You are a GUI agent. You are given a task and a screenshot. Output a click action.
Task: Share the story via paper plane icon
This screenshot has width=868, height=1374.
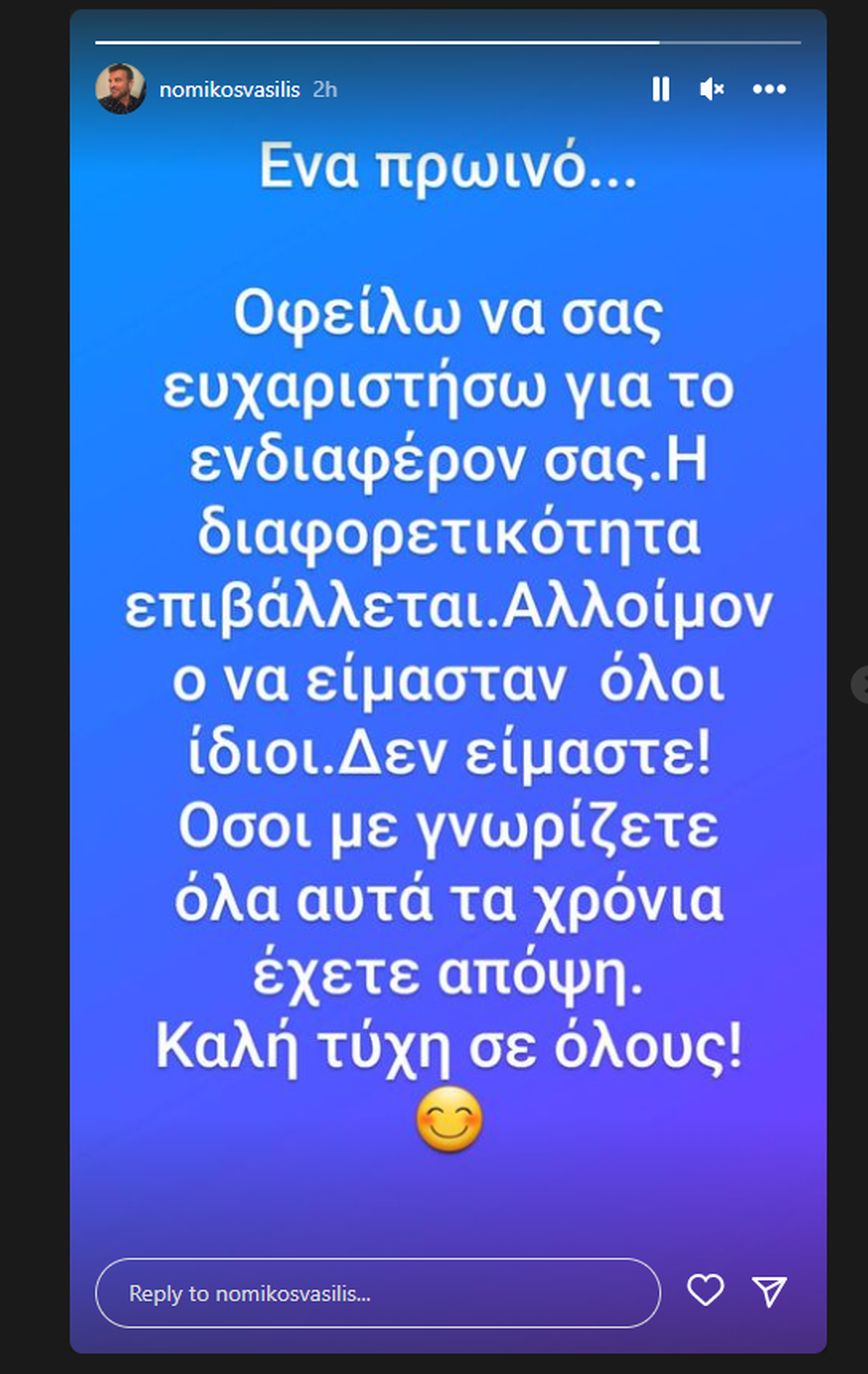769,1291
